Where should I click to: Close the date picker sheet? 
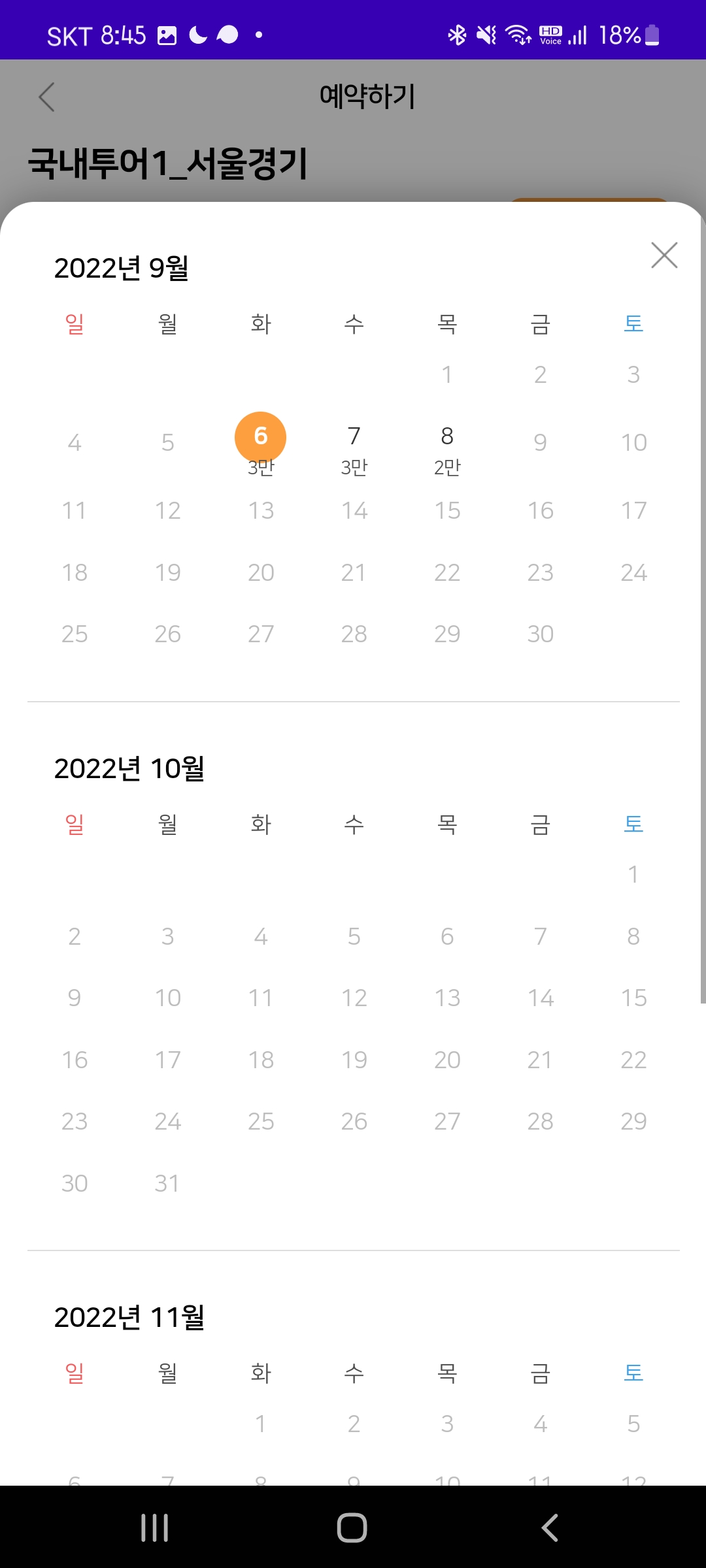click(664, 255)
